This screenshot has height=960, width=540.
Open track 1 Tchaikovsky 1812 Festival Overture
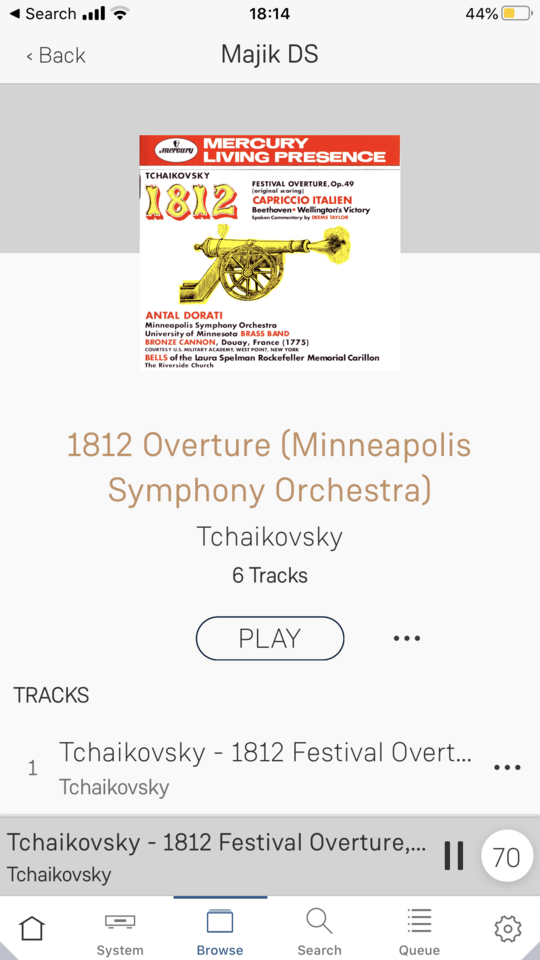tap(265, 767)
